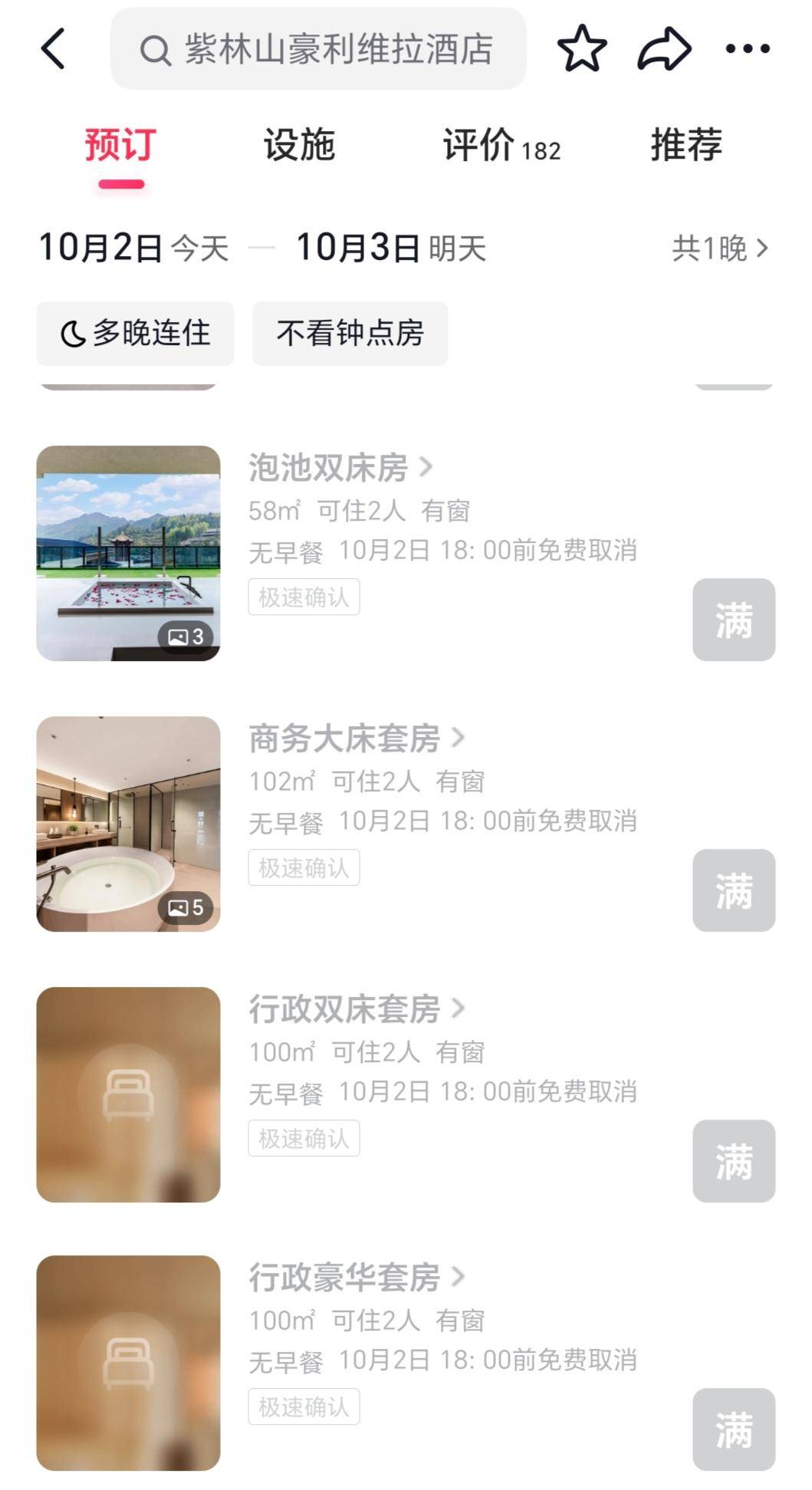This screenshot has width=812, height=1490.
Task: Open the 共1晚 night selector
Action: click(719, 248)
